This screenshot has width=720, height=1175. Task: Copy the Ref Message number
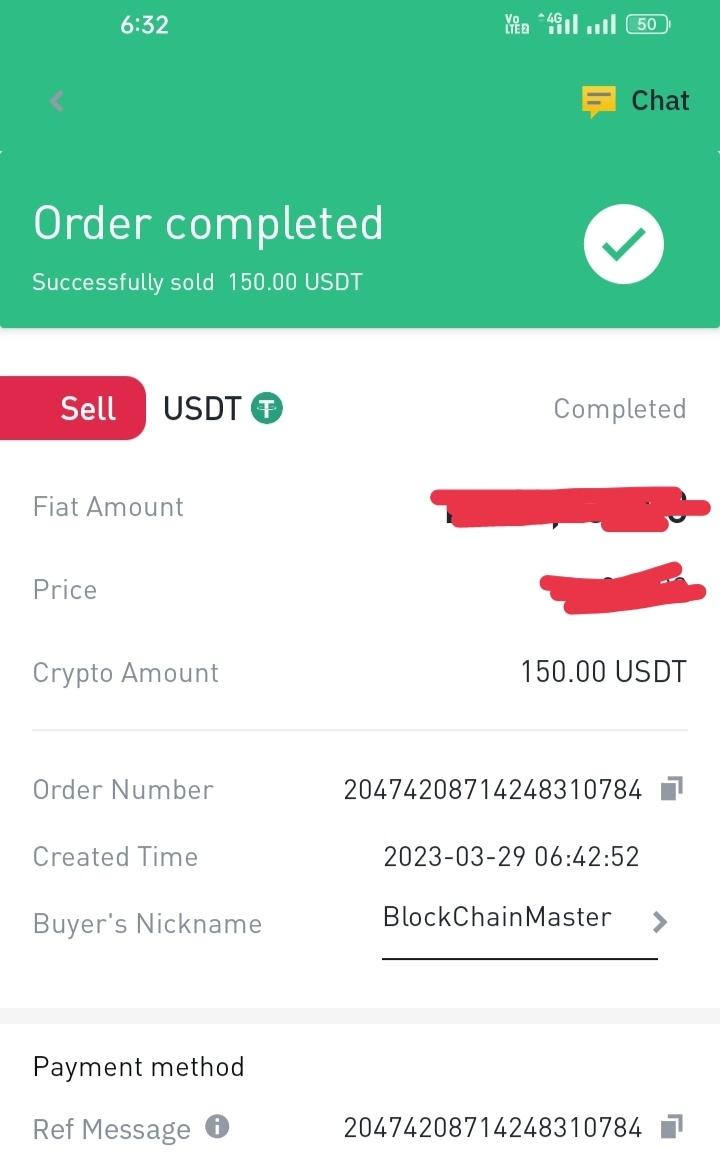point(671,1126)
